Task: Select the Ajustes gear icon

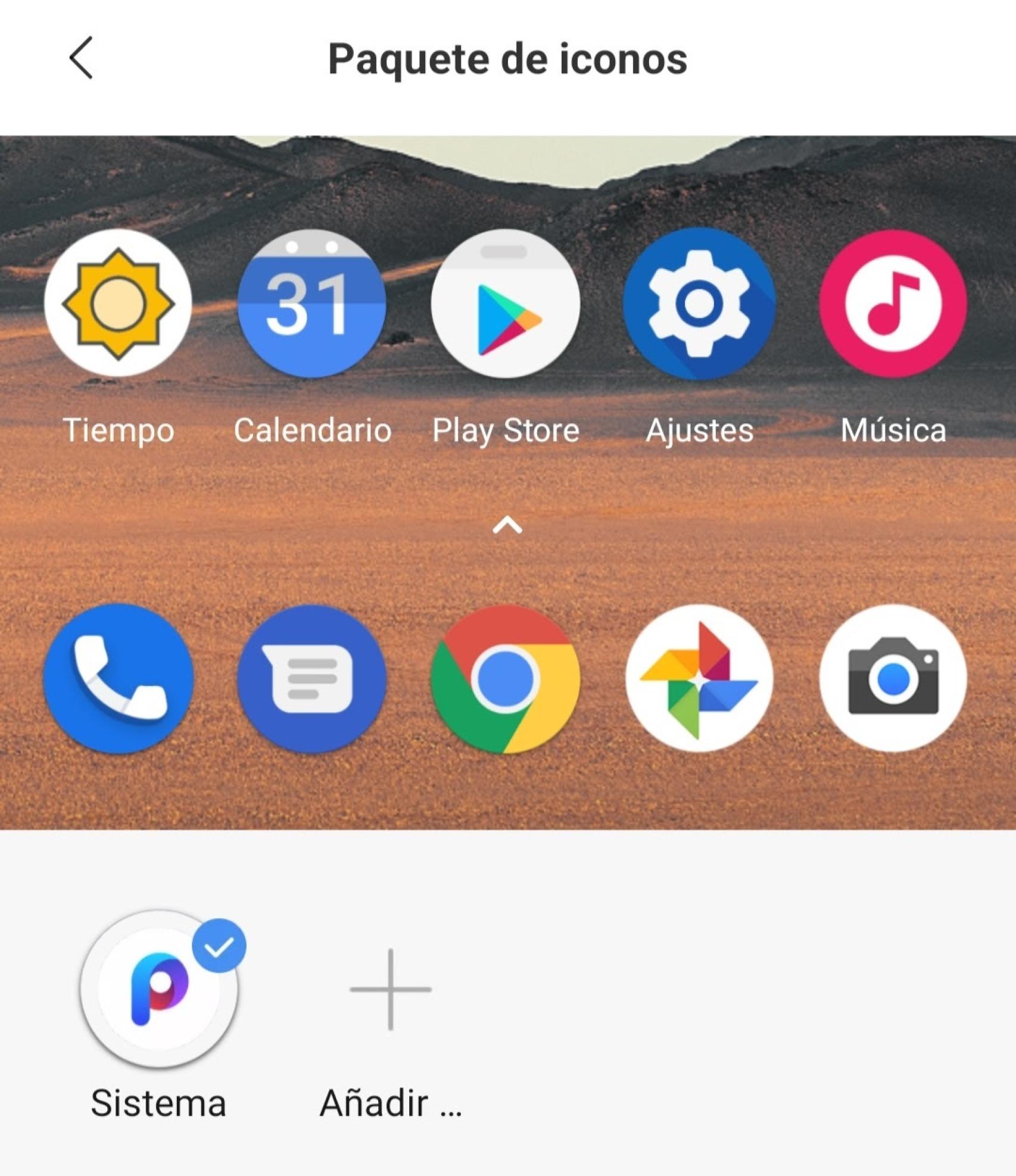Action: [x=700, y=305]
